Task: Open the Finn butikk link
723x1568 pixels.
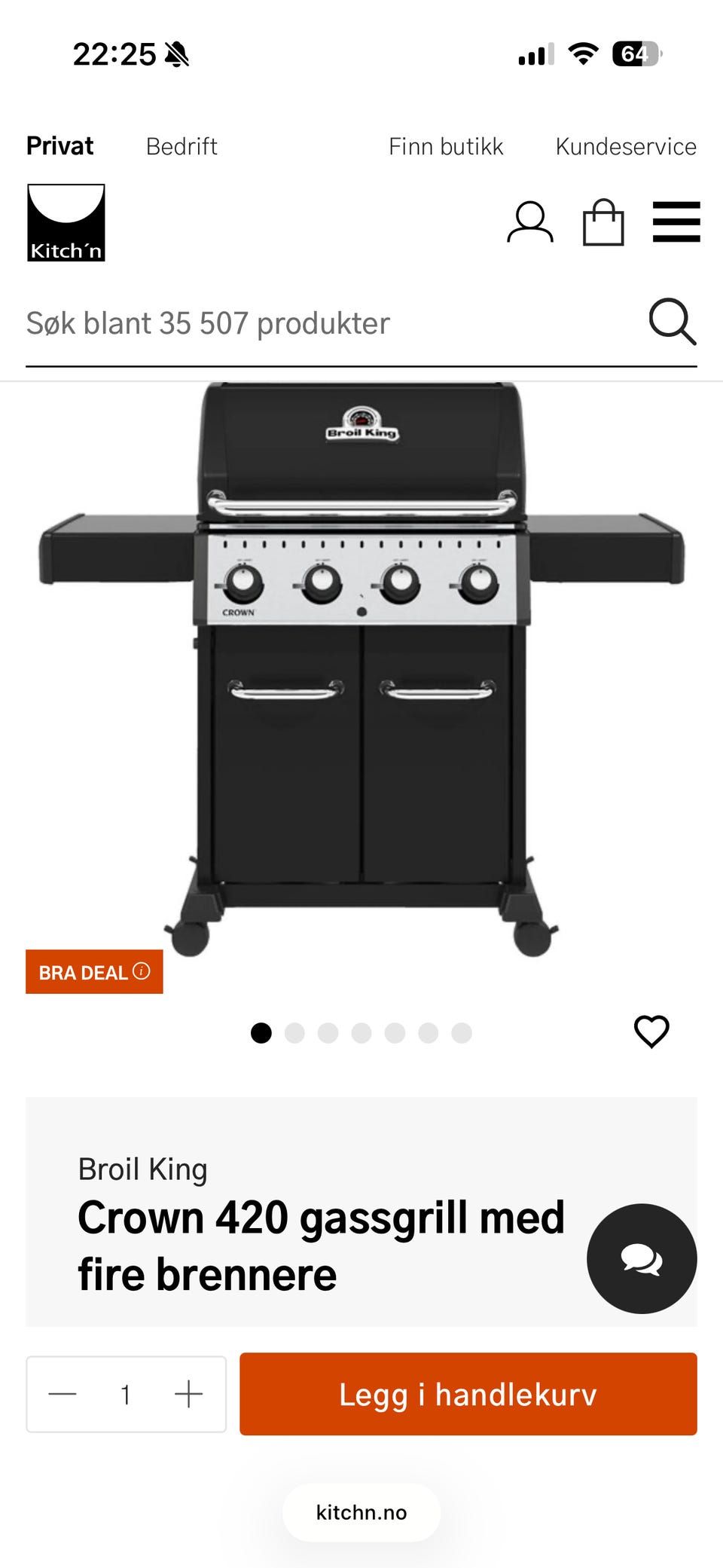Action: (x=446, y=146)
